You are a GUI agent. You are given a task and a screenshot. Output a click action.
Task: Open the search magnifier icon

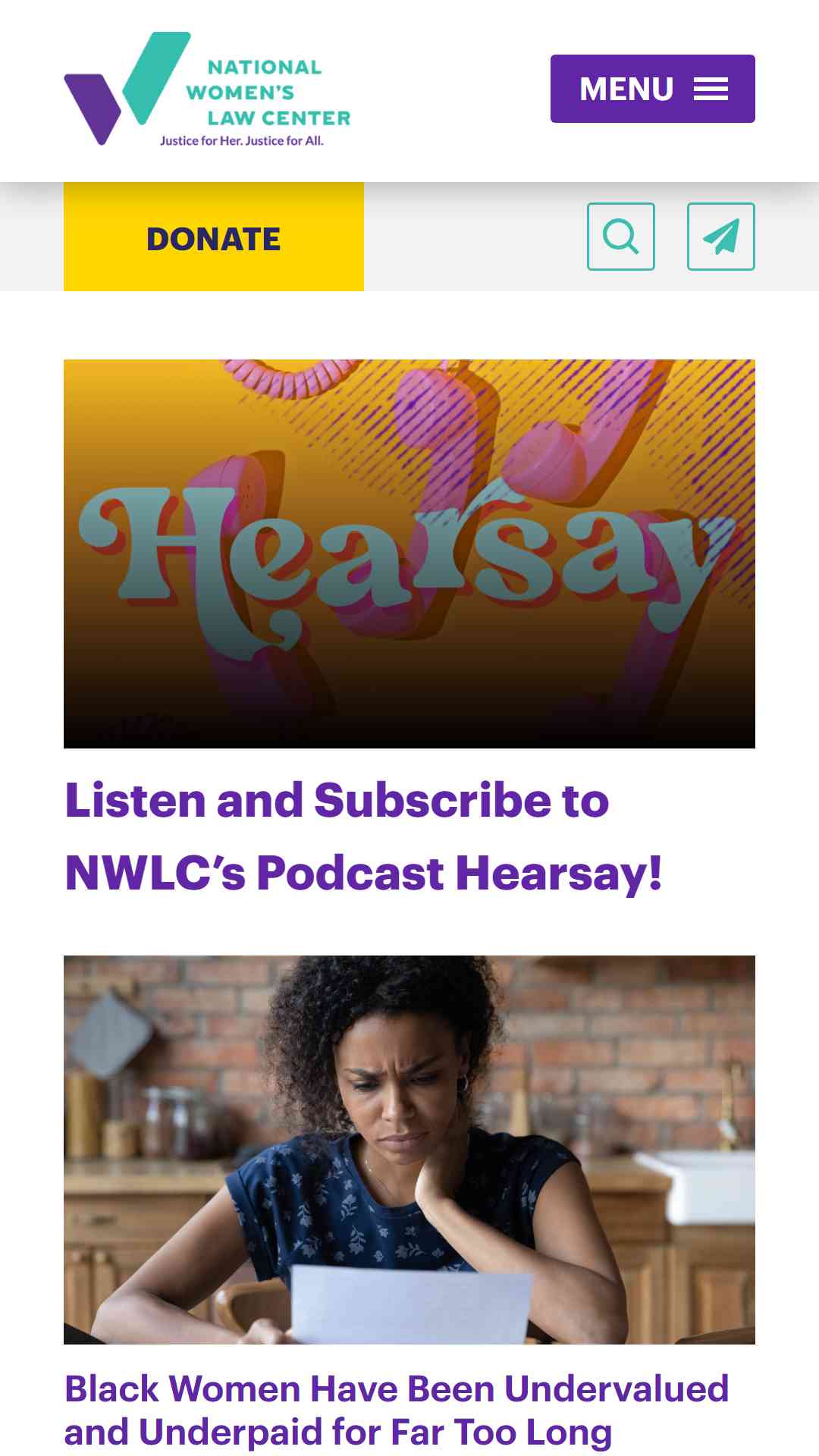click(x=621, y=237)
